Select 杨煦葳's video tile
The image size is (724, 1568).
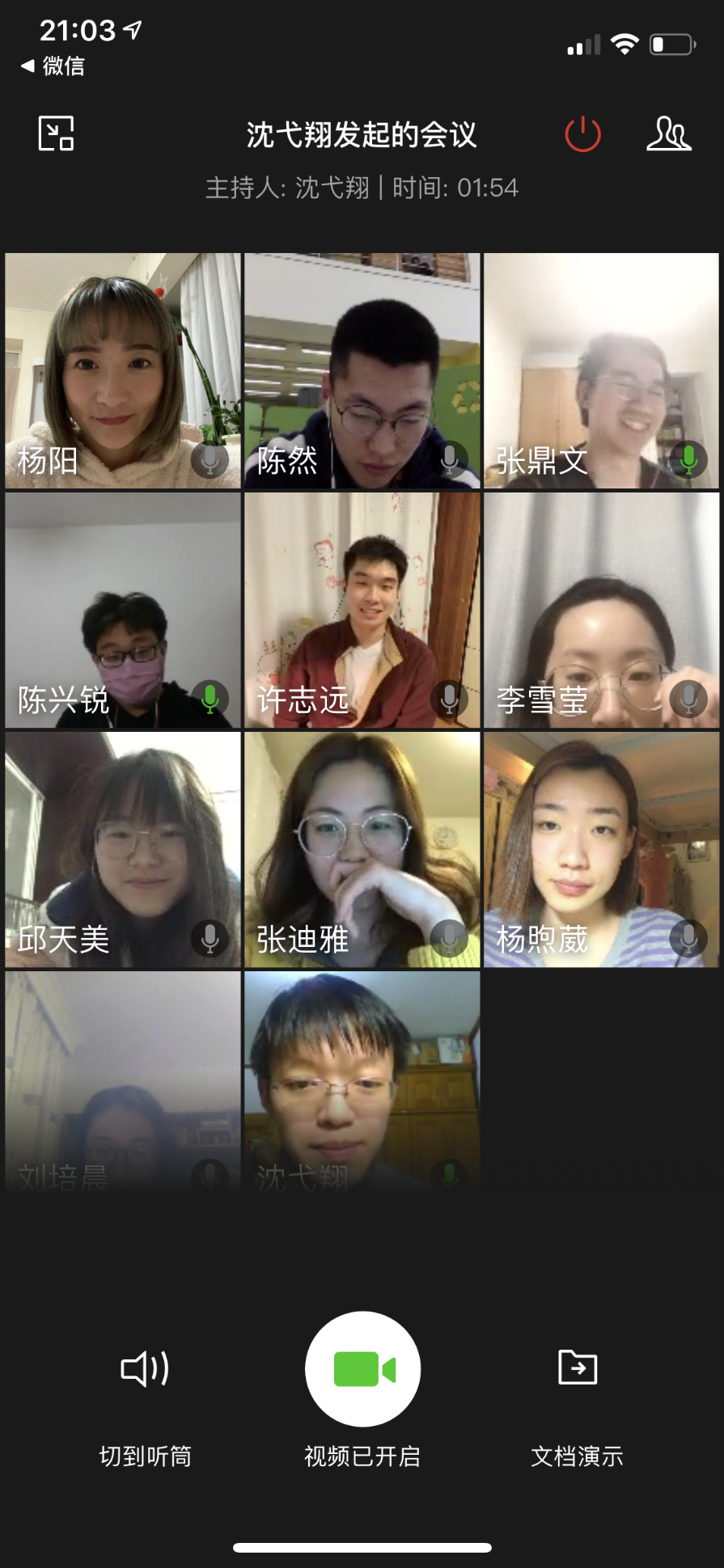(x=601, y=849)
